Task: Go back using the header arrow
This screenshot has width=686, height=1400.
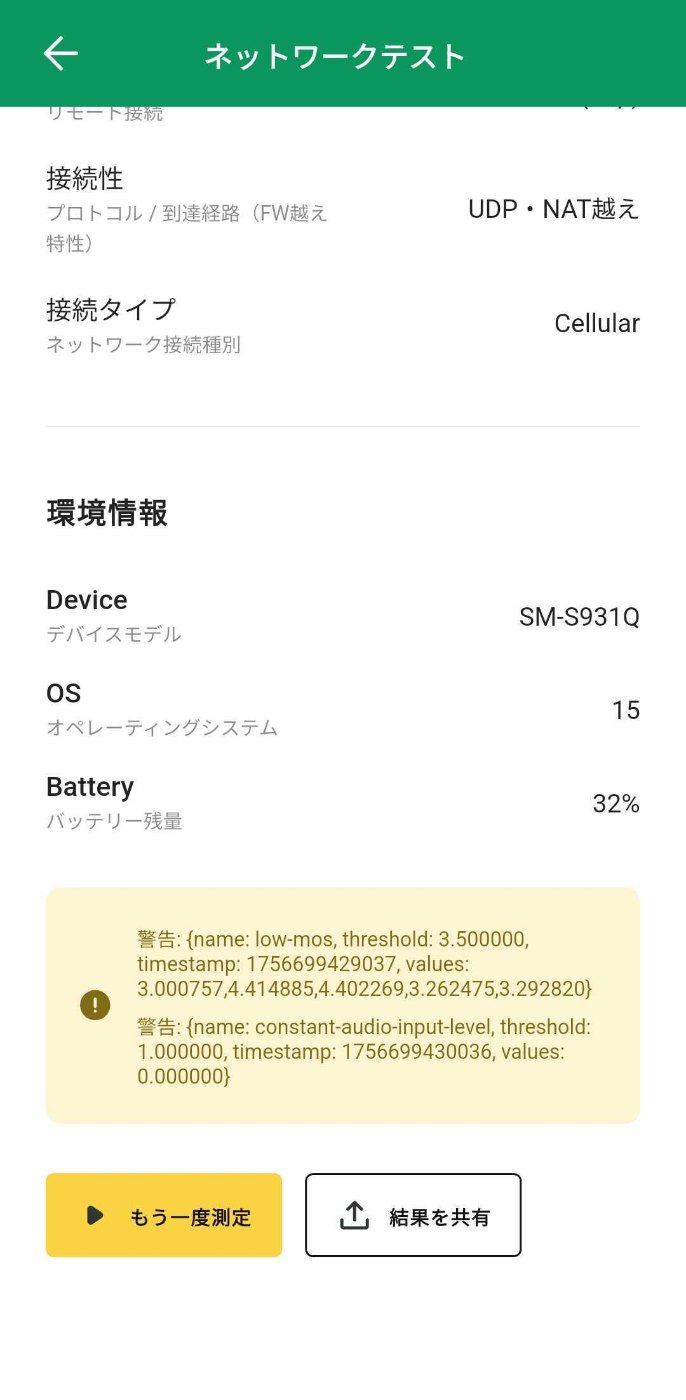Action: point(61,54)
